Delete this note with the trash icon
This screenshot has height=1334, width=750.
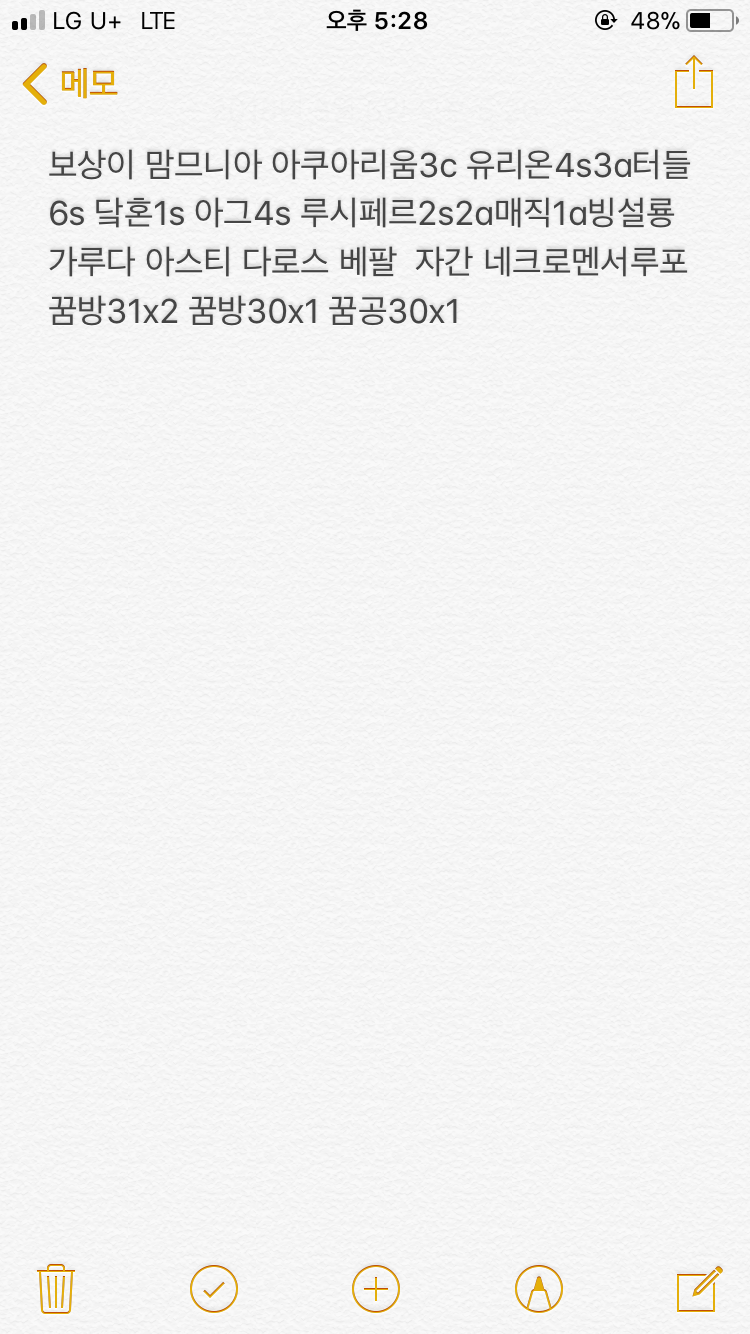pyautogui.click(x=55, y=1288)
